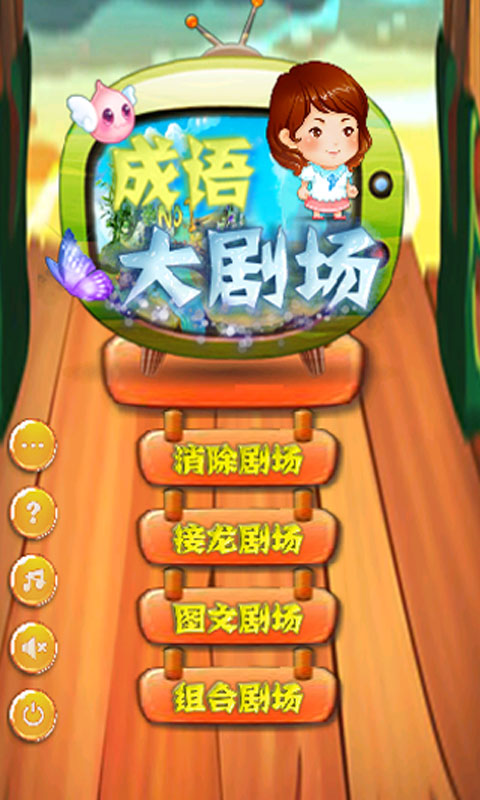Select the 图文剧场 mode
480x800 pixels.
pyautogui.click(x=238, y=616)
